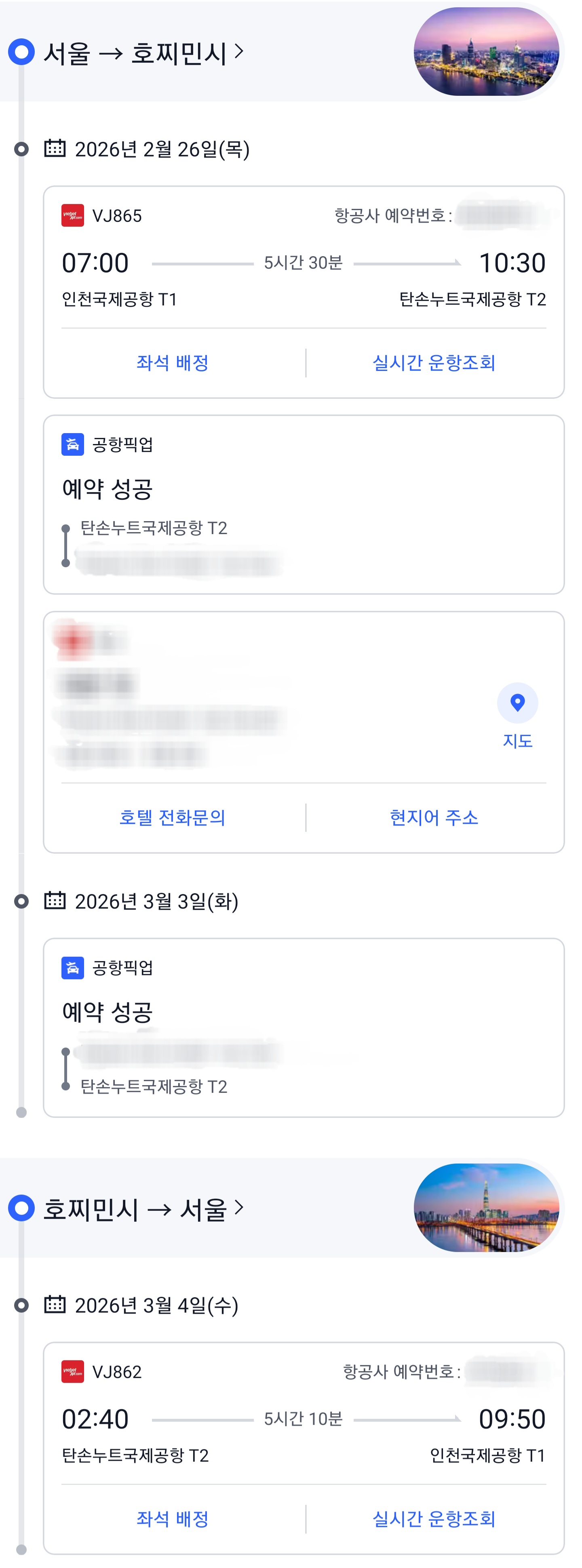This screenshot has height=1568, width=582.
Task: Show the 현지어 주소 of the hotel
Action: point(433,817)
